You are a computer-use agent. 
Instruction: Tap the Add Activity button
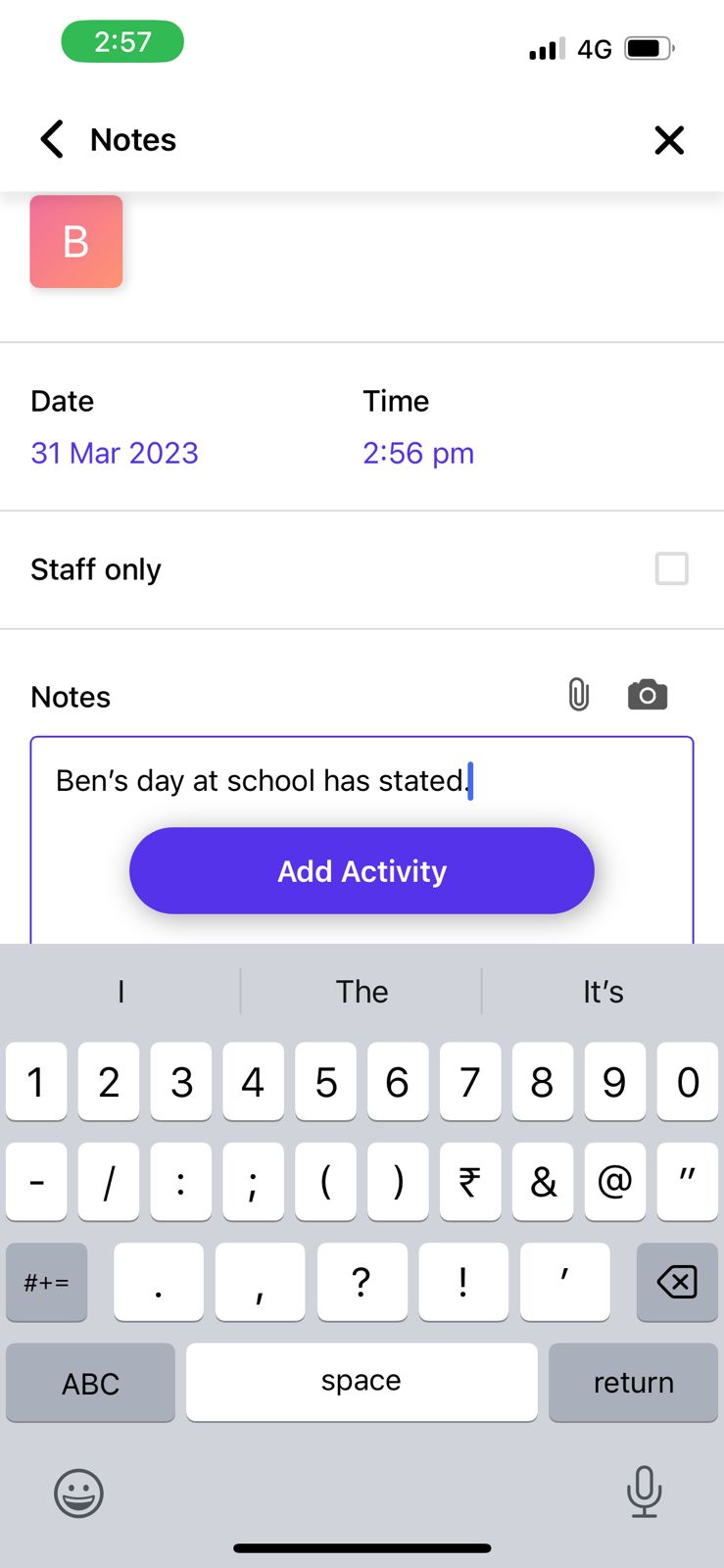362,870
